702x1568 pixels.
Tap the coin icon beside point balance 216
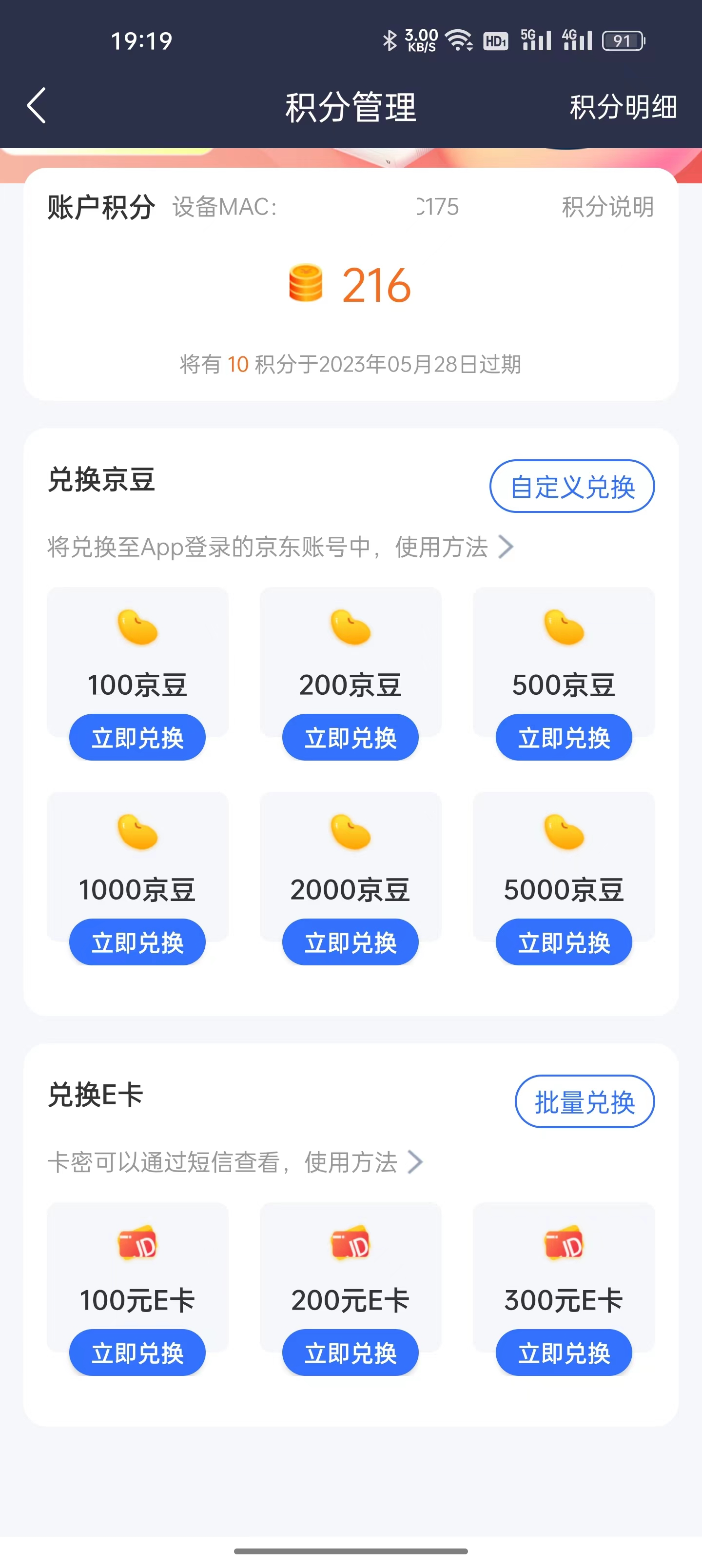pos(306,284)
